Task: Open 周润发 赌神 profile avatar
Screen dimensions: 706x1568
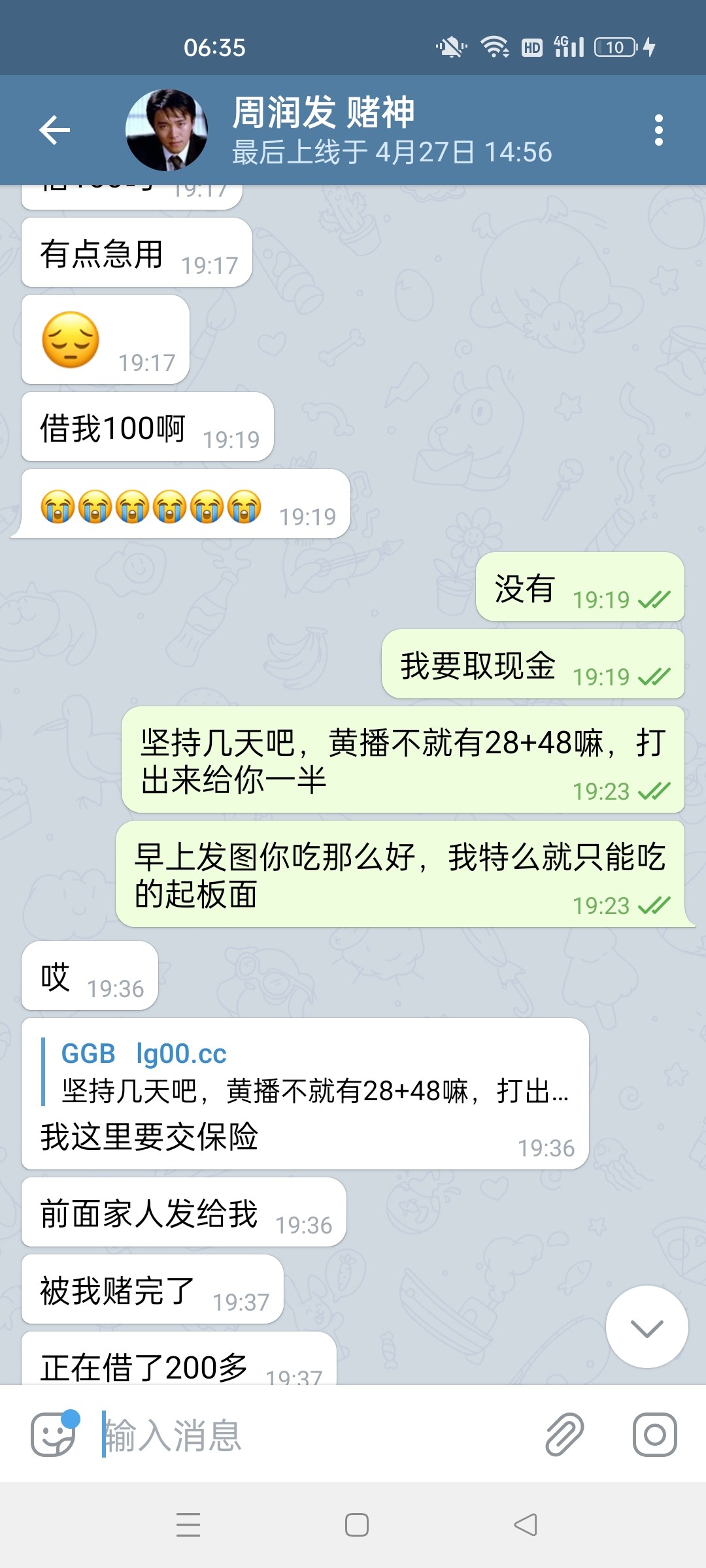Action: (167, 130)
